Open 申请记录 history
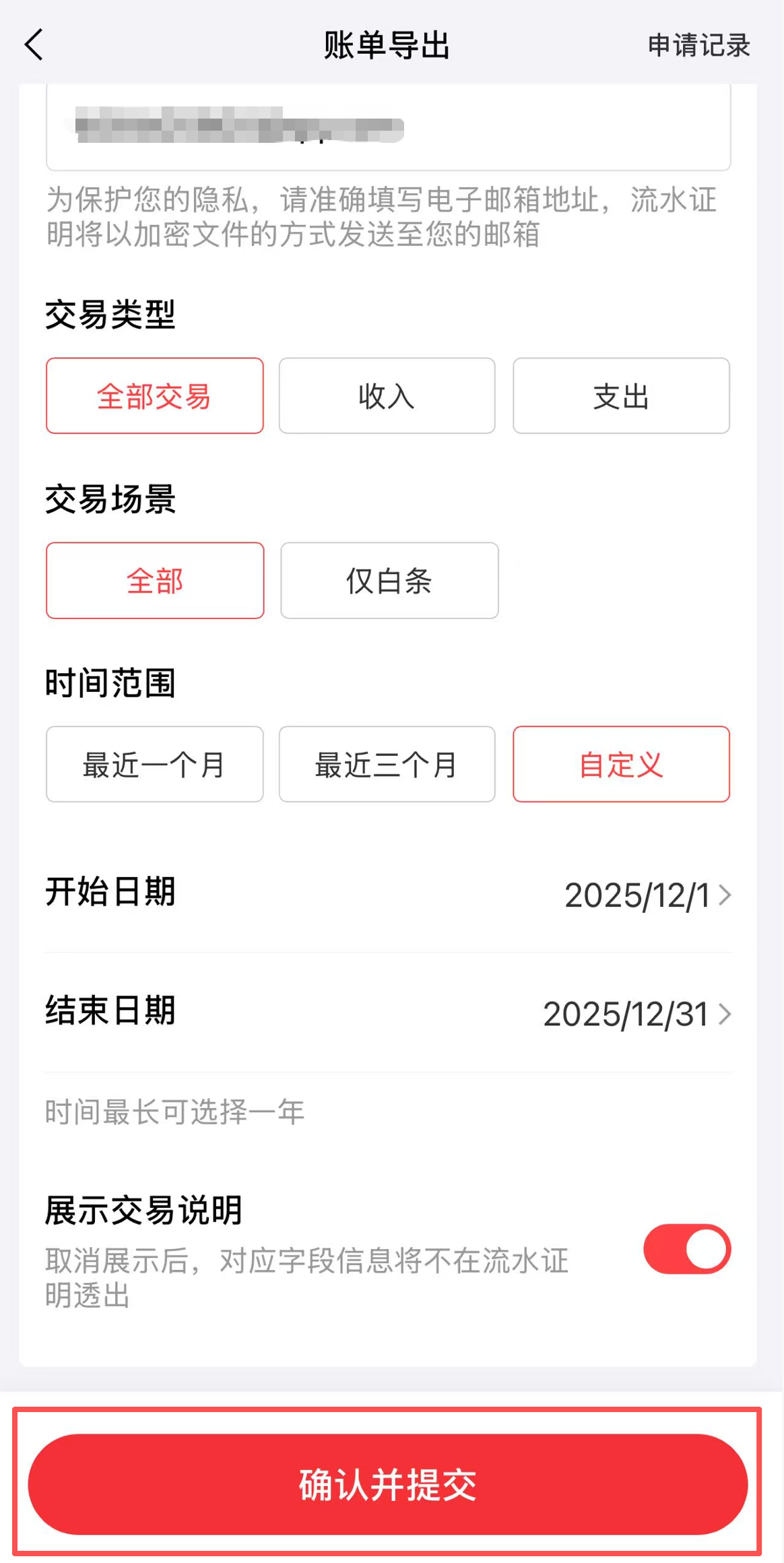Image resolution: width=784 pixels, height=1563 pixels. 698,46
